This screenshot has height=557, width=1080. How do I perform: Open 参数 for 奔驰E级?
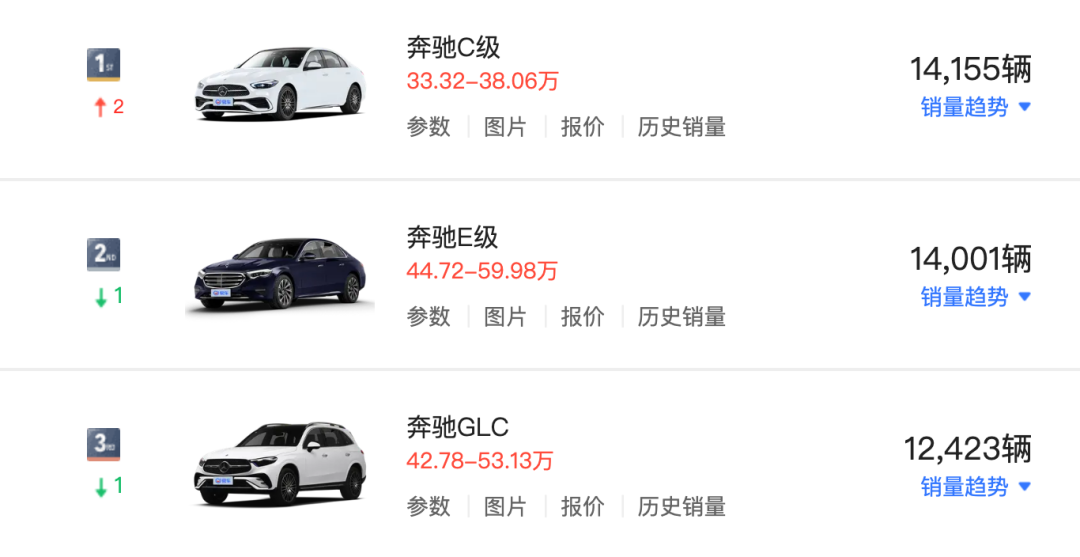[428, 317]
